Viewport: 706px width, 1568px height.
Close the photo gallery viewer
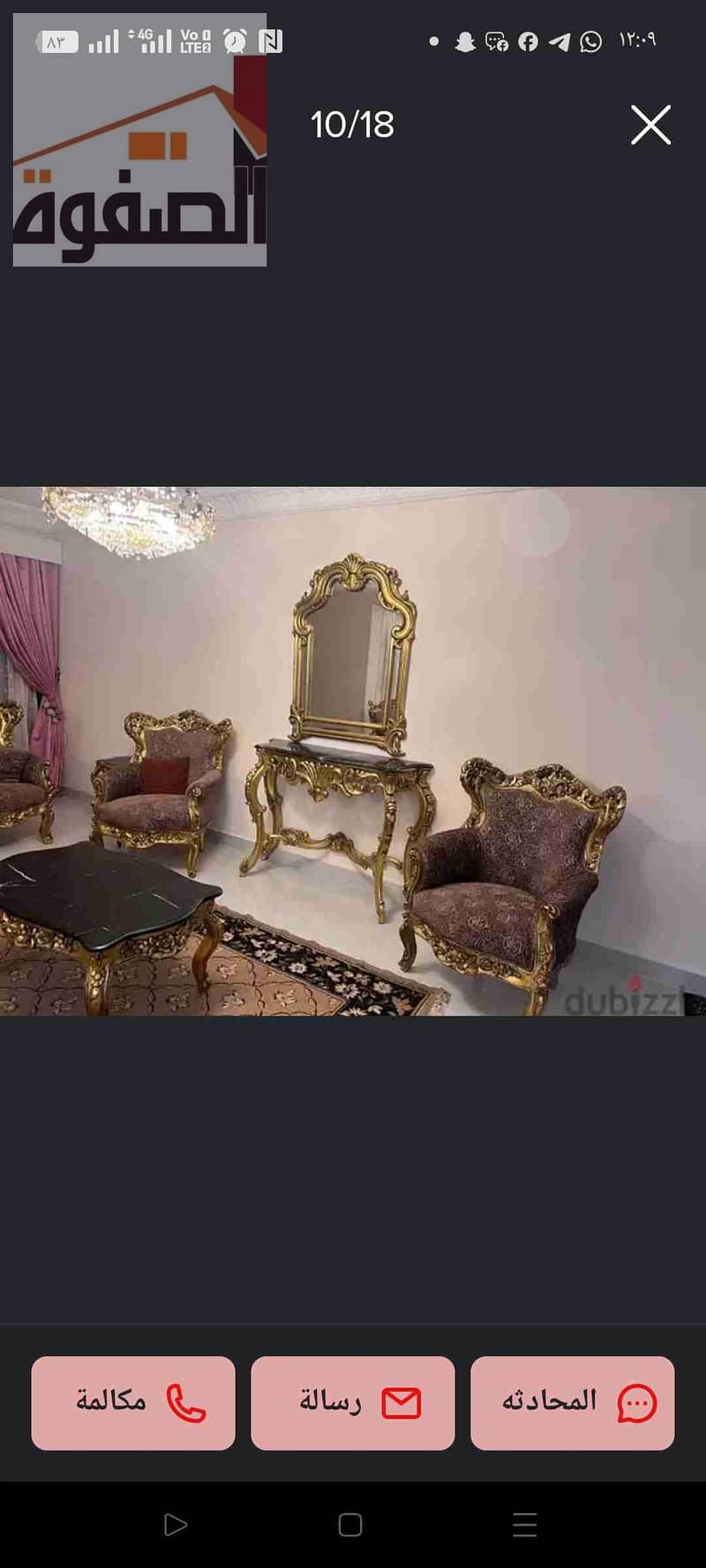[x=651, y=124]
